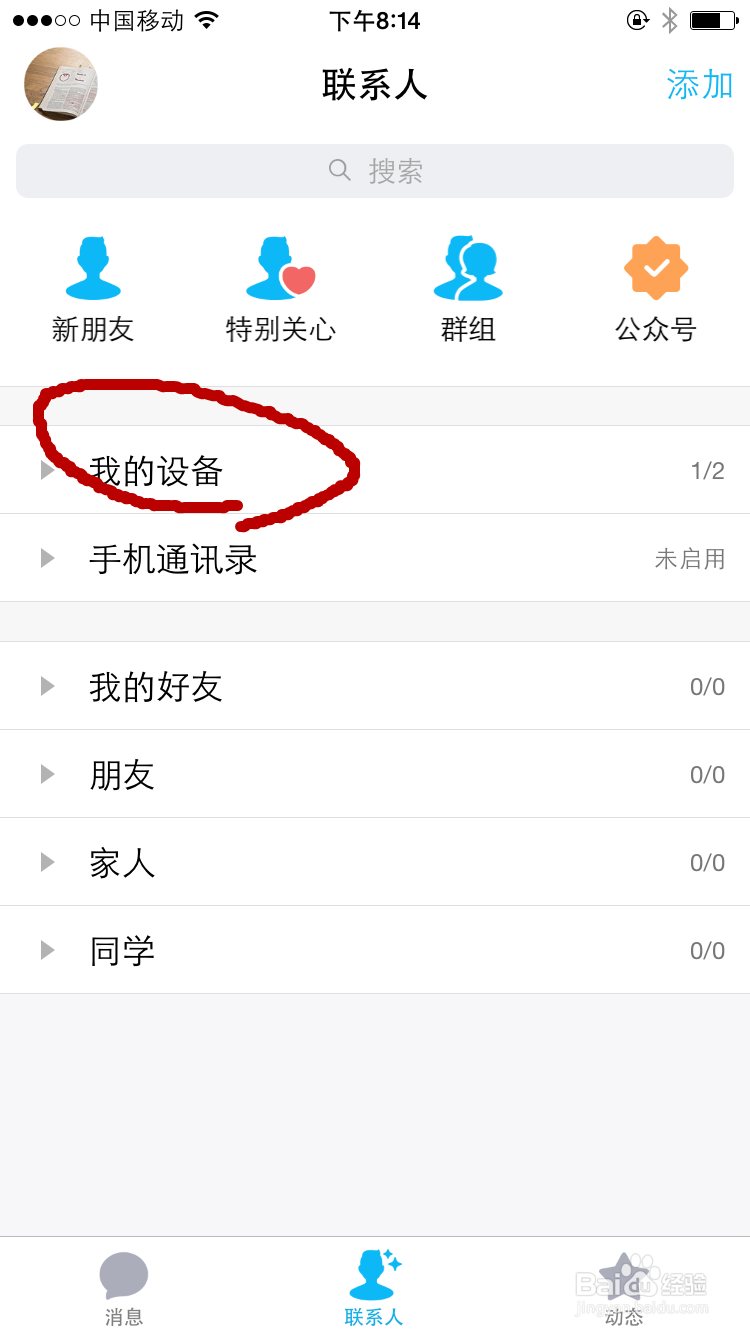Expand the 朋友 (Friends) group
Viewport: 750px width, 1334px height.
point(122,774)
